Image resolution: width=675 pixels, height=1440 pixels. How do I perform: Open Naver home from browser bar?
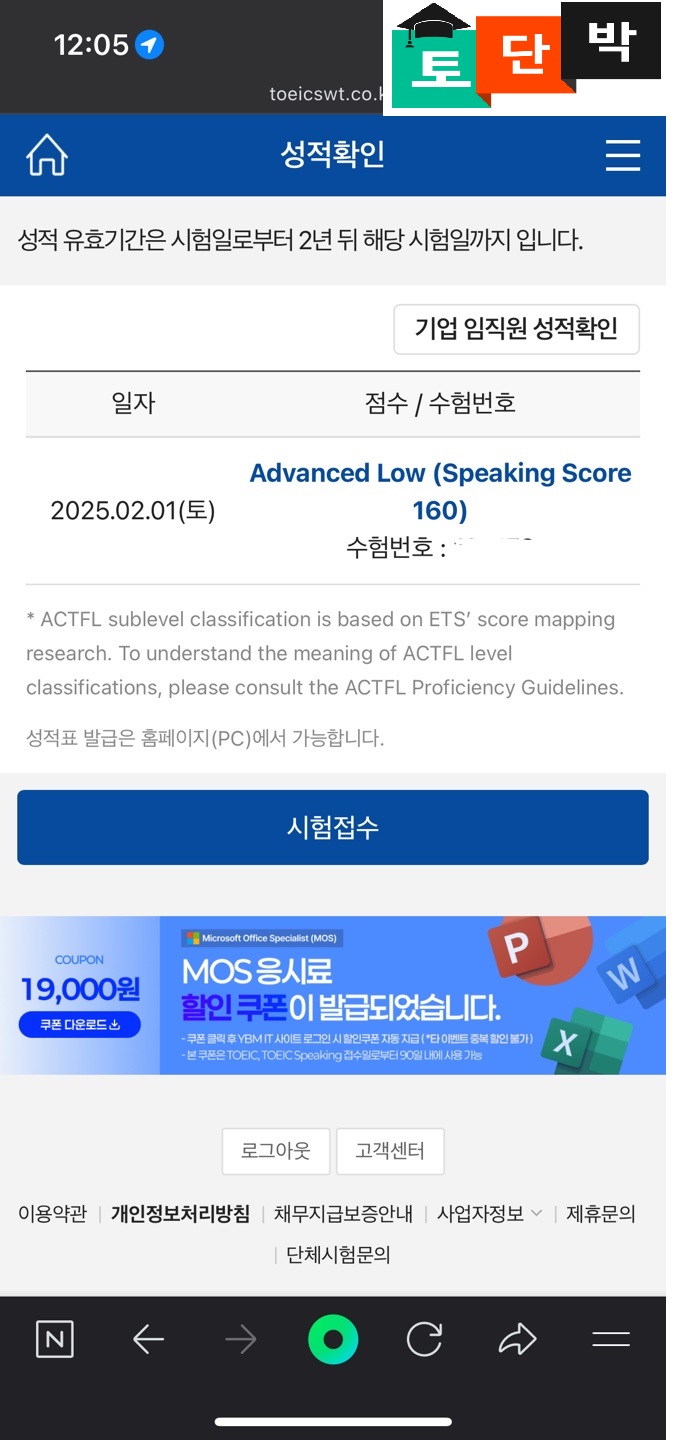[54, 1340]
